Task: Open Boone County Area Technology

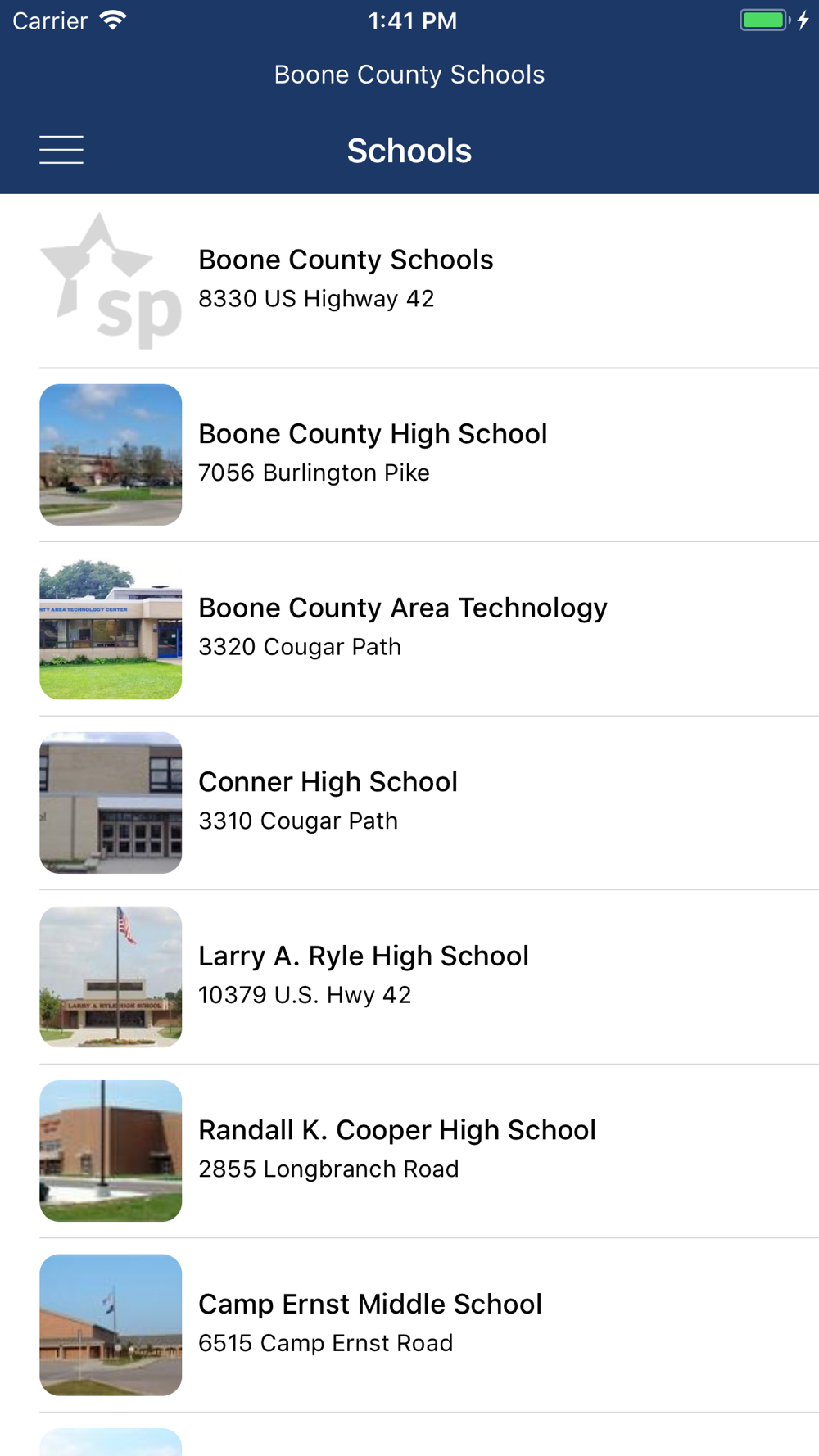Action: tap(409, 629)
